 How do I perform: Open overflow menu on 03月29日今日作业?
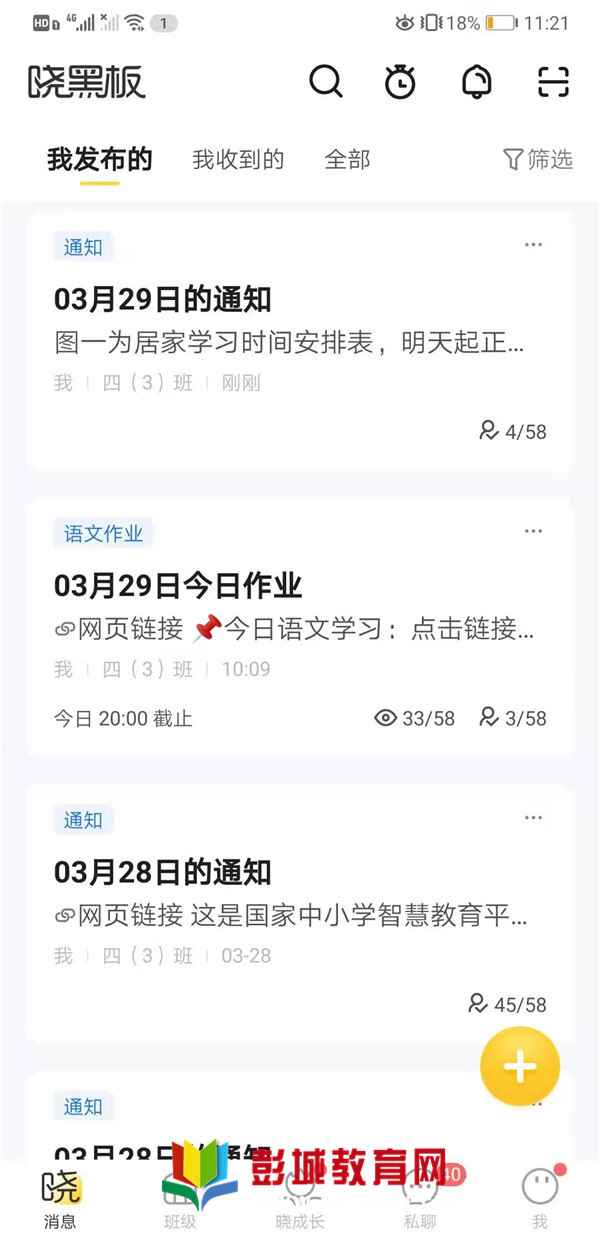click(x=534, y=531)
